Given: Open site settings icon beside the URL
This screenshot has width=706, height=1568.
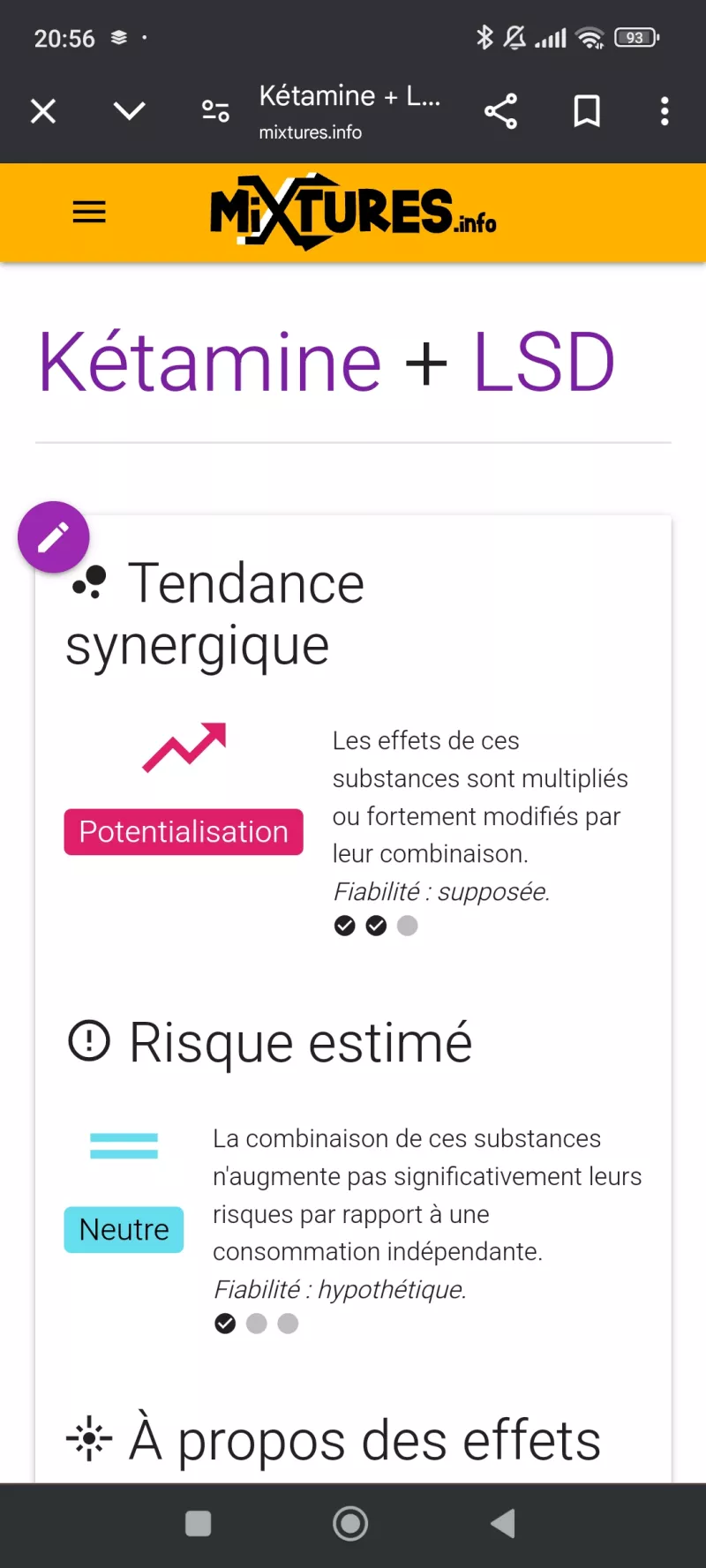Looking at the screenshot, I should (215, 111).
